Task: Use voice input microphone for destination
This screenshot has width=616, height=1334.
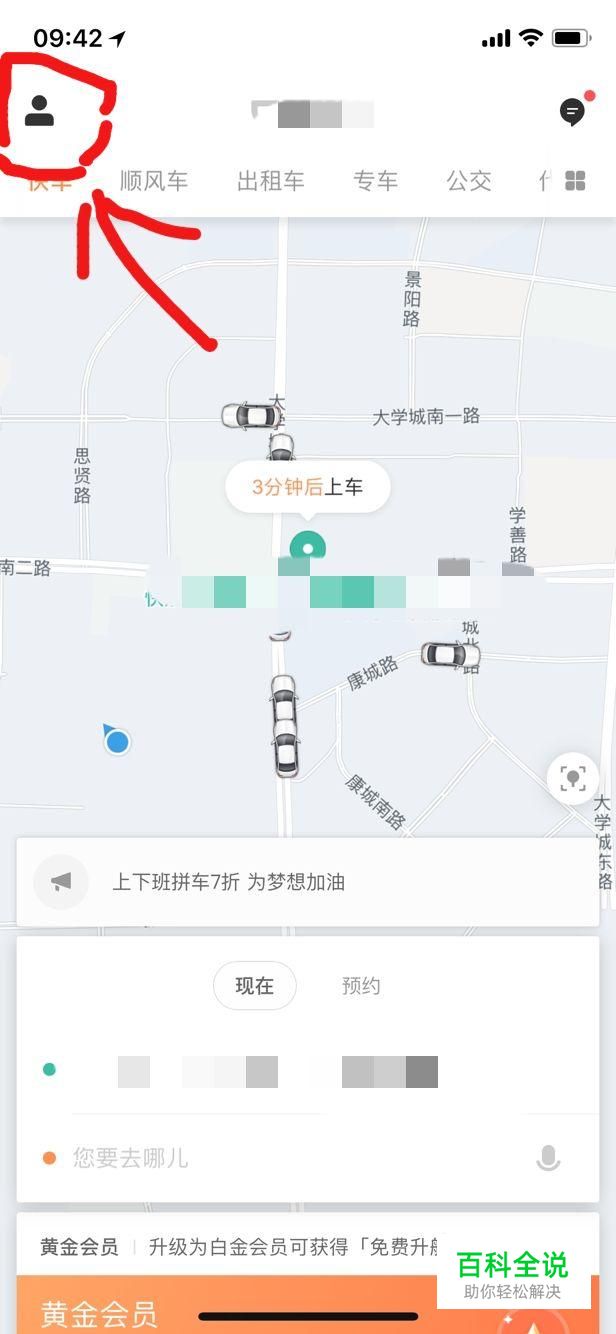Action: [x=547, y=1158]
